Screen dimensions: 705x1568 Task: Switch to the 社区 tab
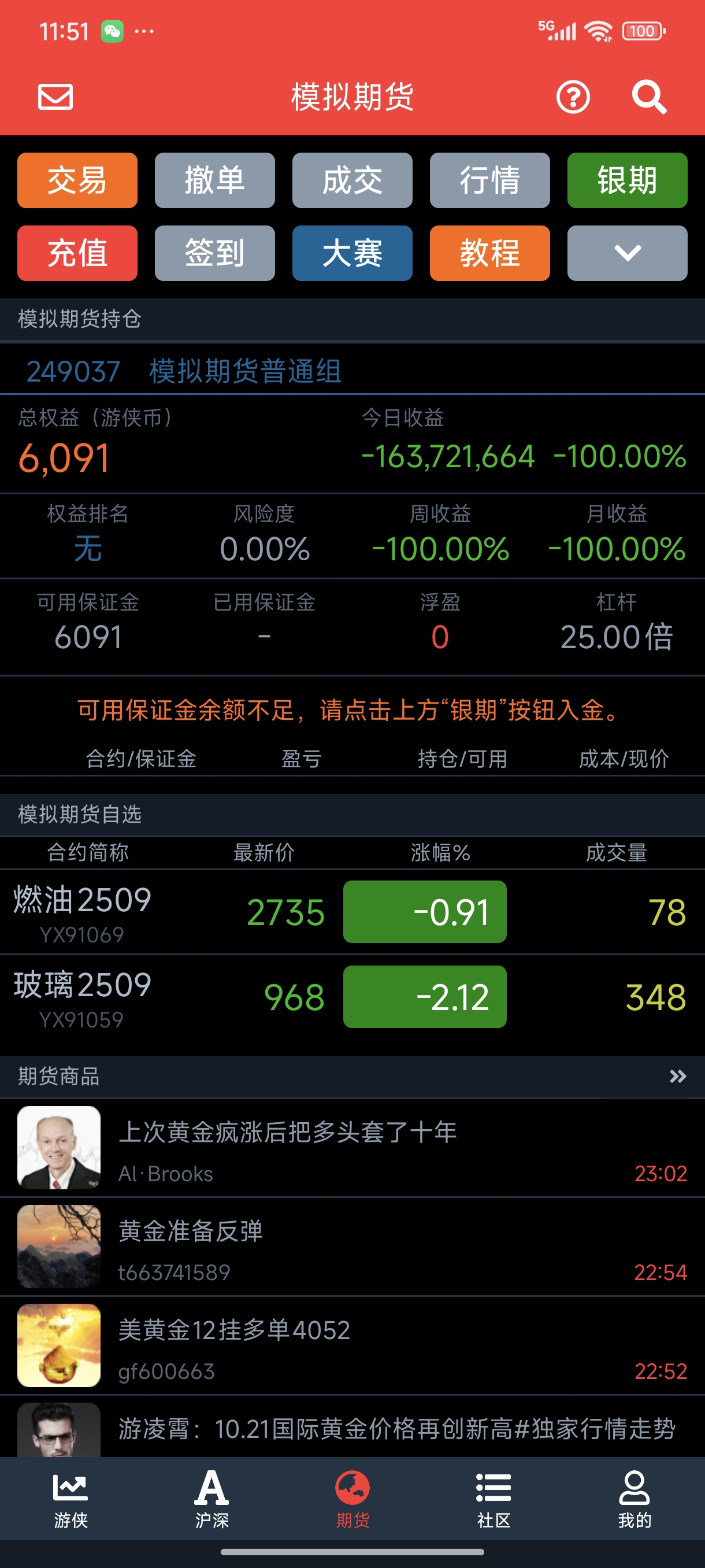493,1499
